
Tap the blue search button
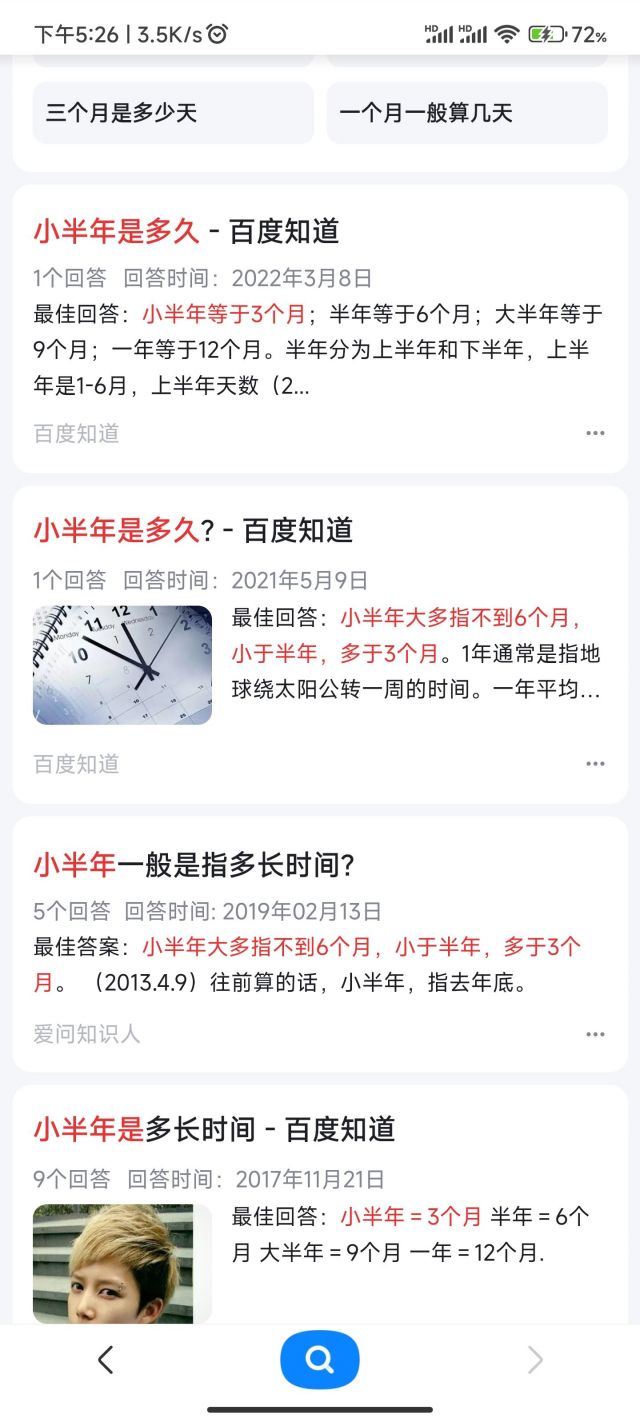320,1360
